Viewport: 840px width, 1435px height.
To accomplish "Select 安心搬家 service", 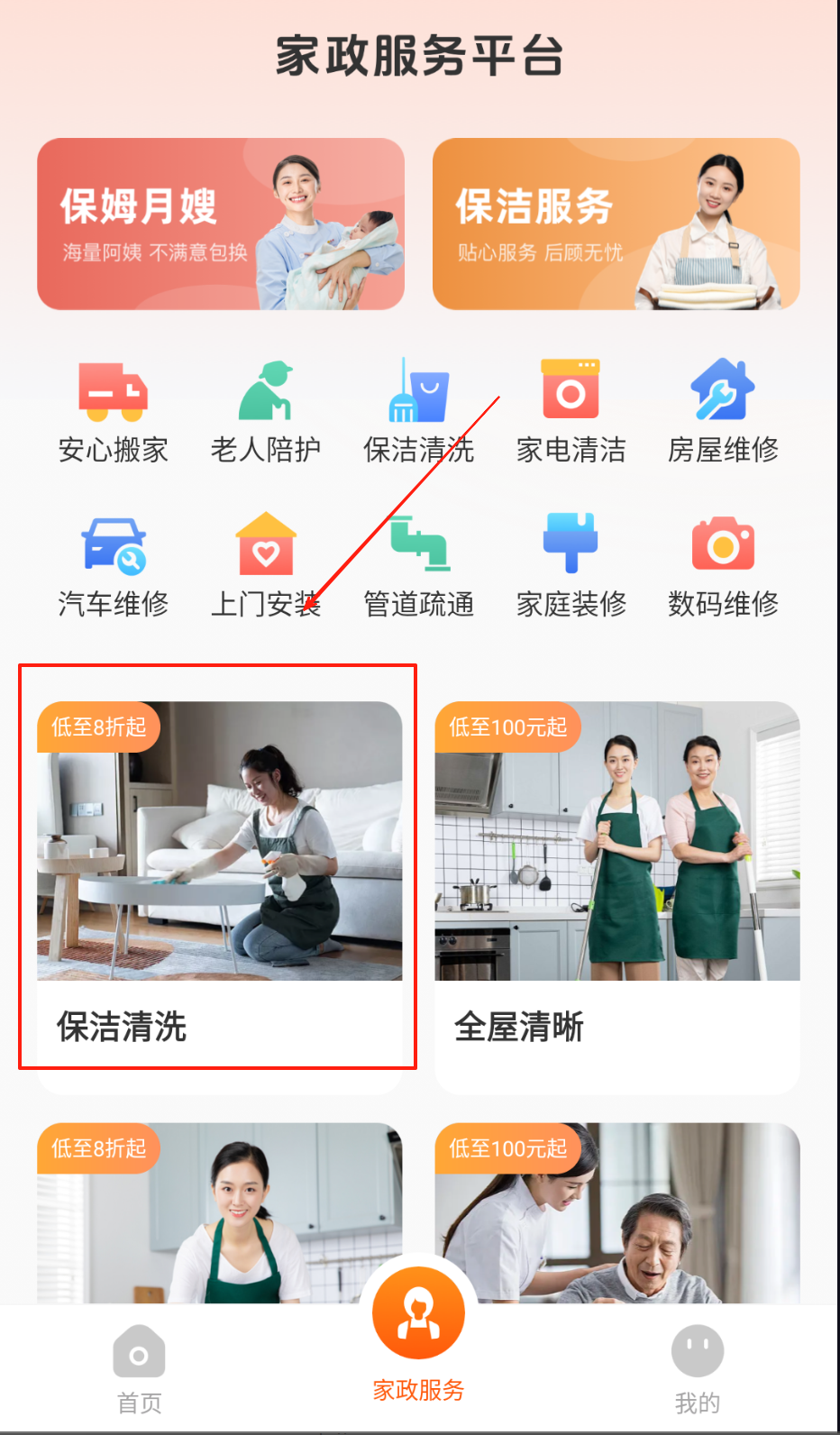I will pyautogui.click(x=114, y=412).
